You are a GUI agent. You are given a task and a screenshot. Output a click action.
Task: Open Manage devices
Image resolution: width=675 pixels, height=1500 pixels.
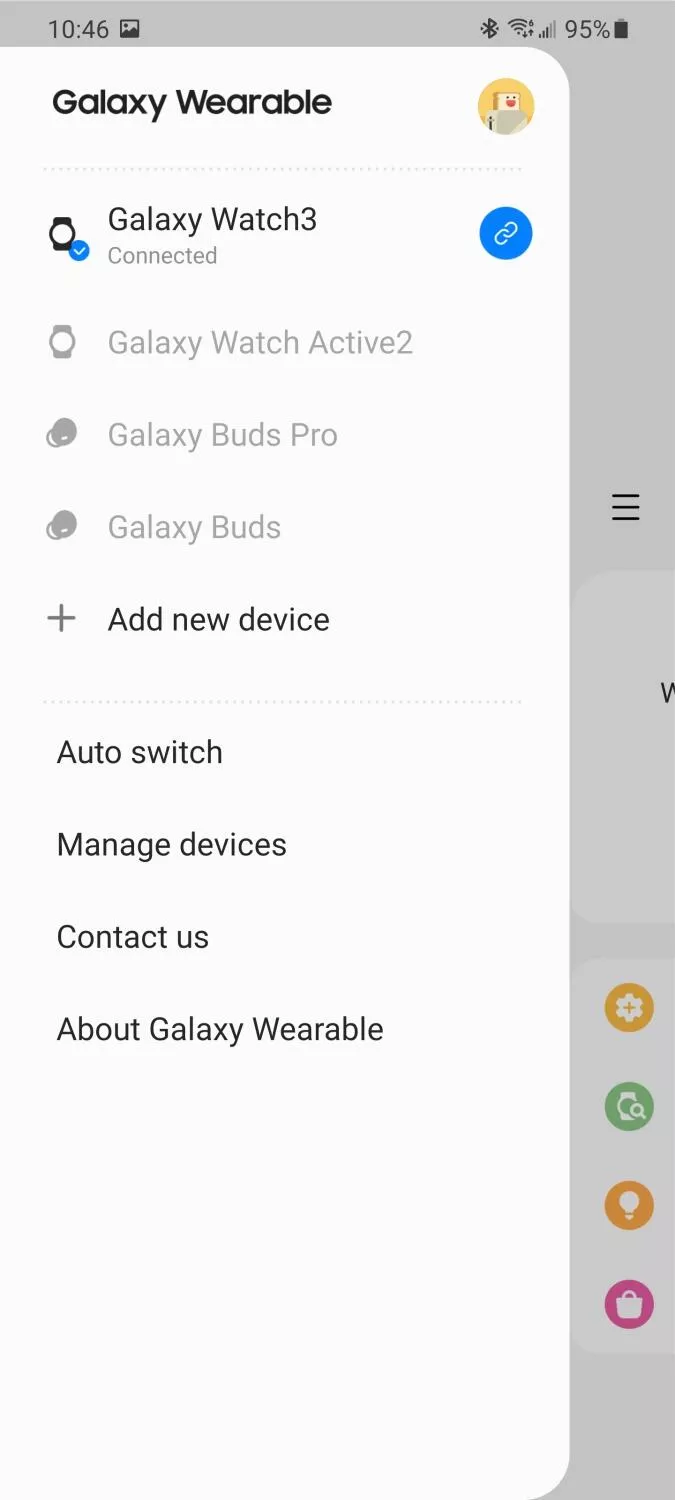285,844
